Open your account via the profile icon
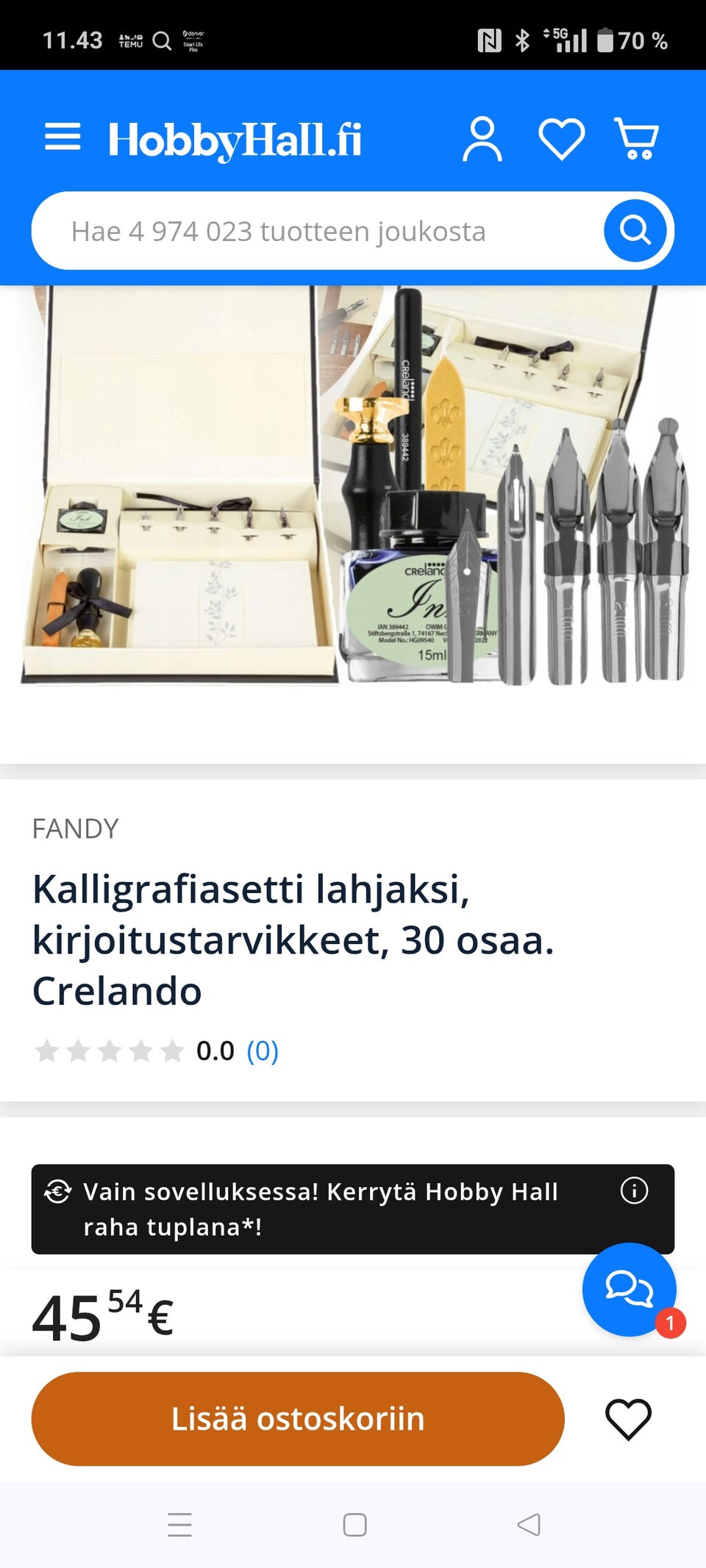 pos(484,140)
